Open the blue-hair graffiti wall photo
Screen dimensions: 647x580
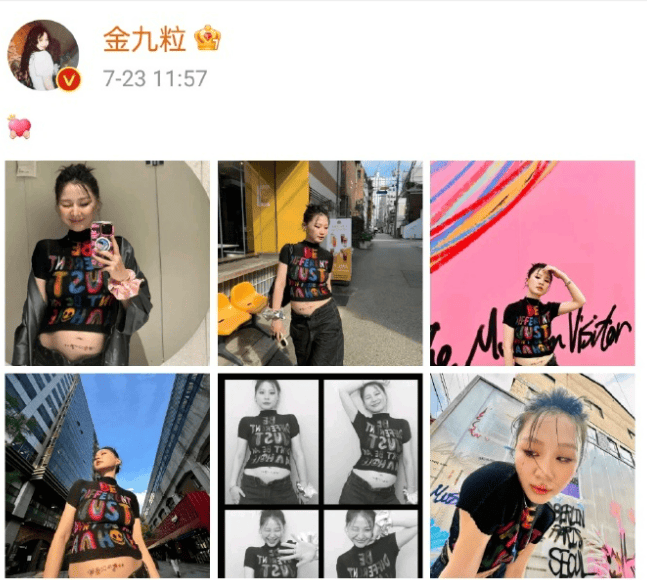point(532,475)
